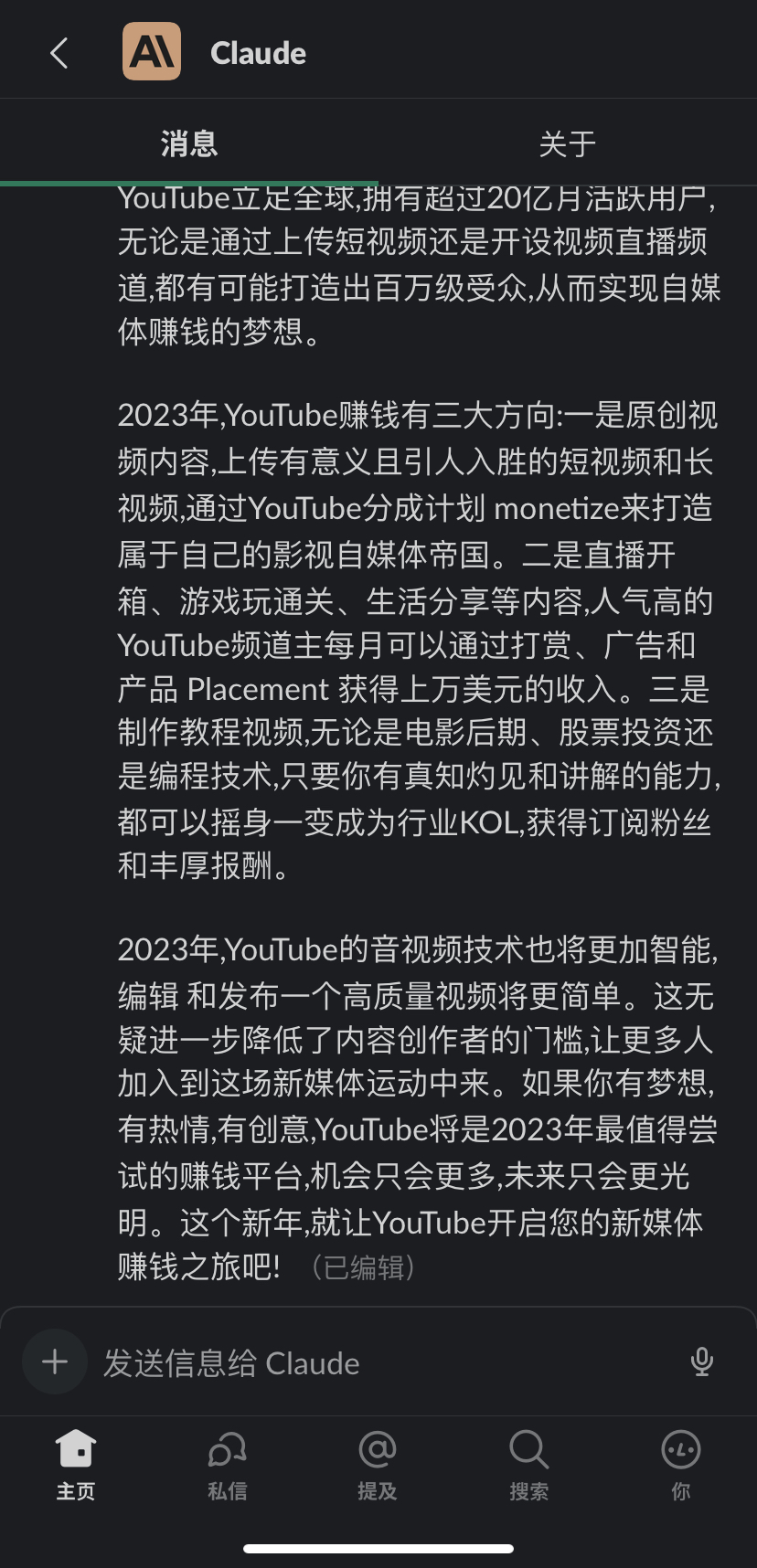
Task: Switch to the 关于 tab
Action: click(567, 143)
